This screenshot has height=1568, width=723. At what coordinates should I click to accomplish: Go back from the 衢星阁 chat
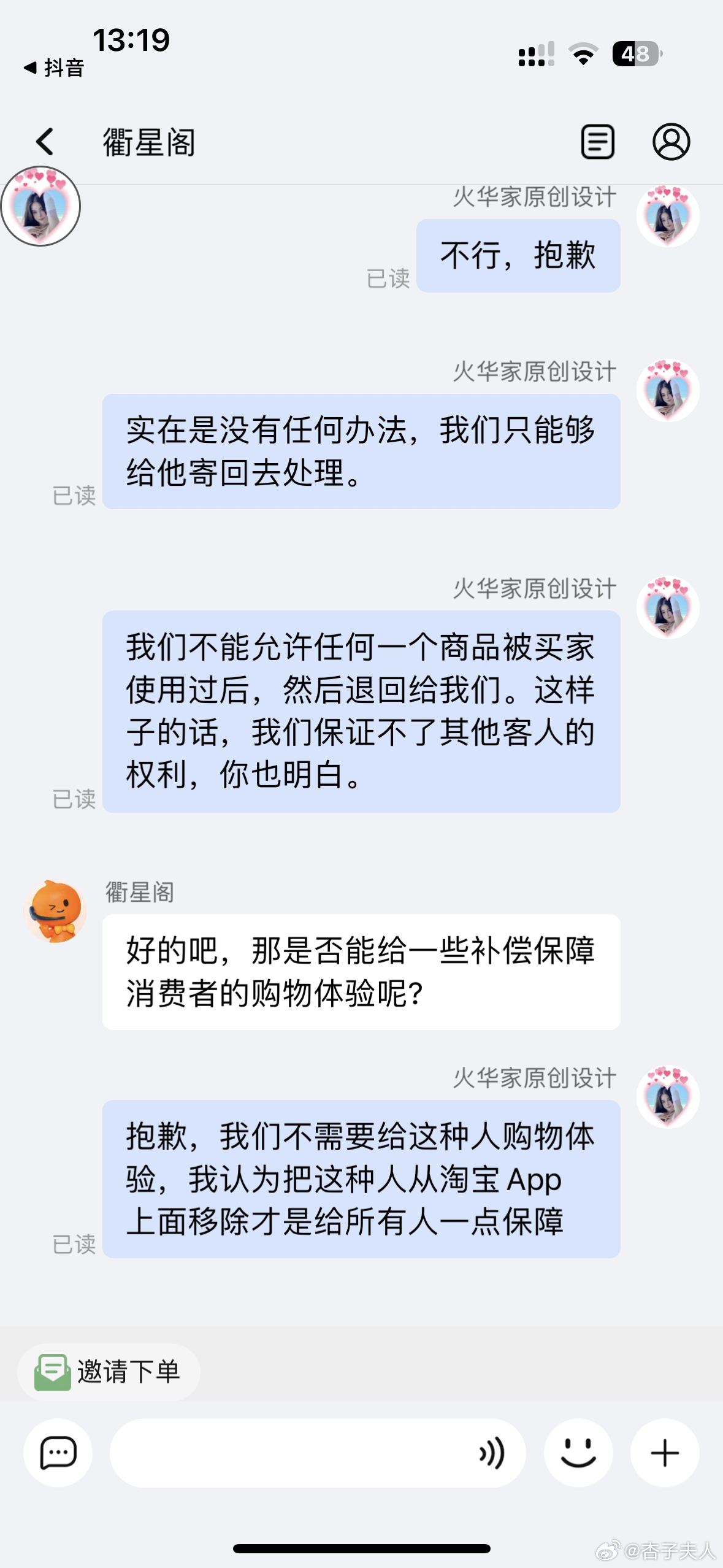[x=45, y=142]
